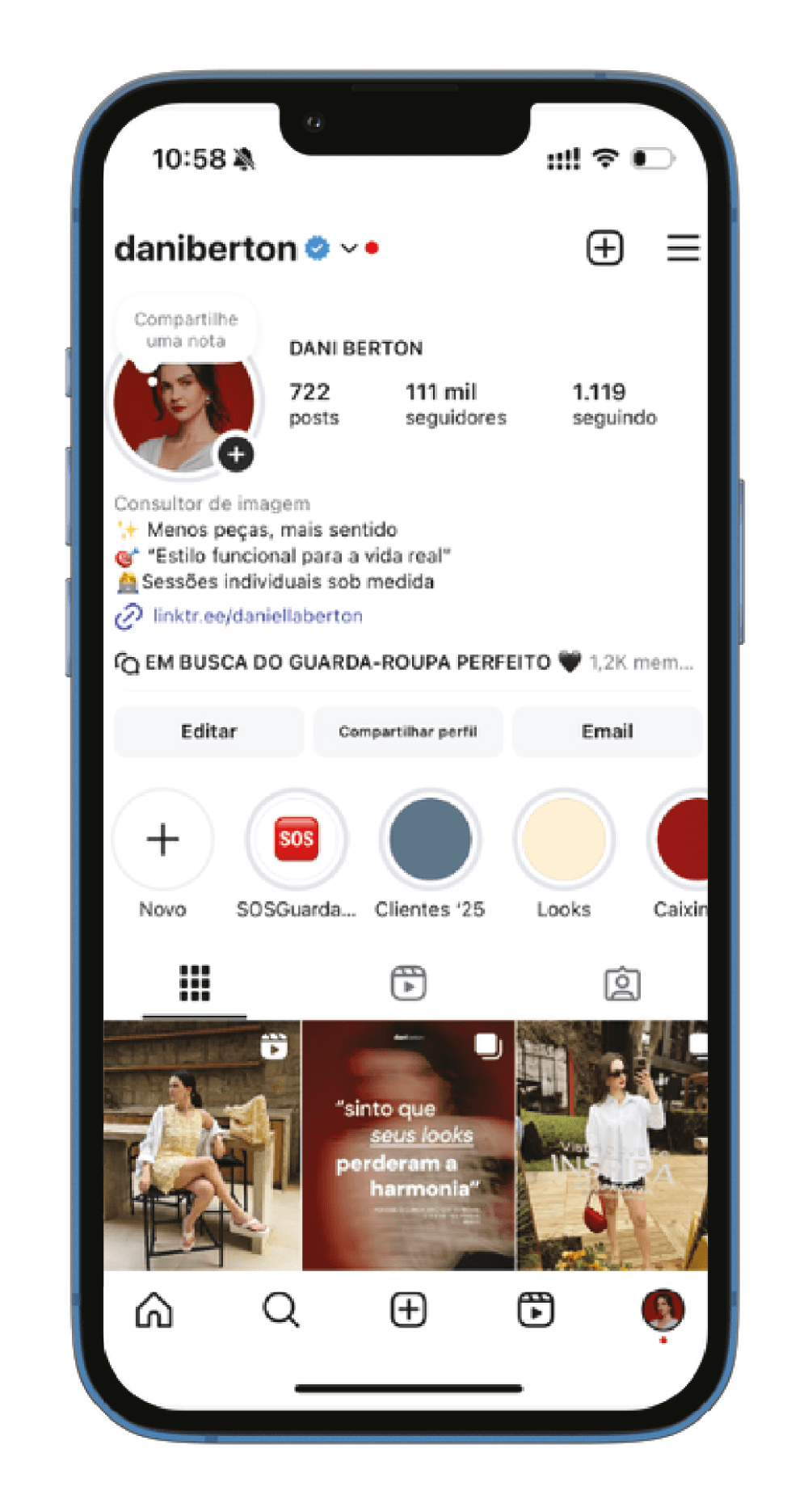This screenshot has width=808, height=1512.
Task: Open the hamburger menu
Action: pyautogui.click(x=683, y=248)
